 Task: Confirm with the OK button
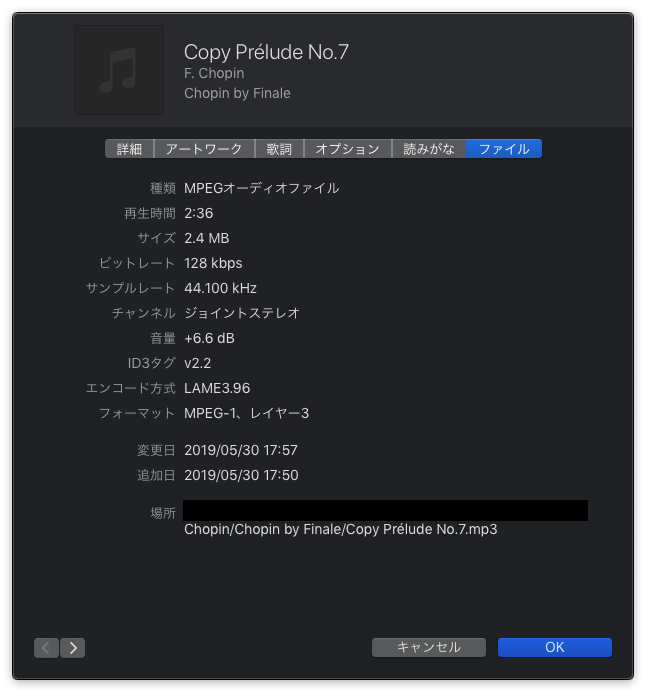[x=554, y=647]
